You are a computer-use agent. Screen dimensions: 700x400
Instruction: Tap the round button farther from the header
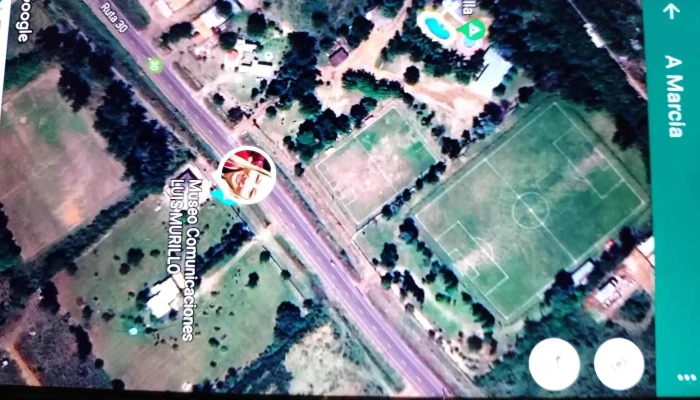[x=554, y=364]
